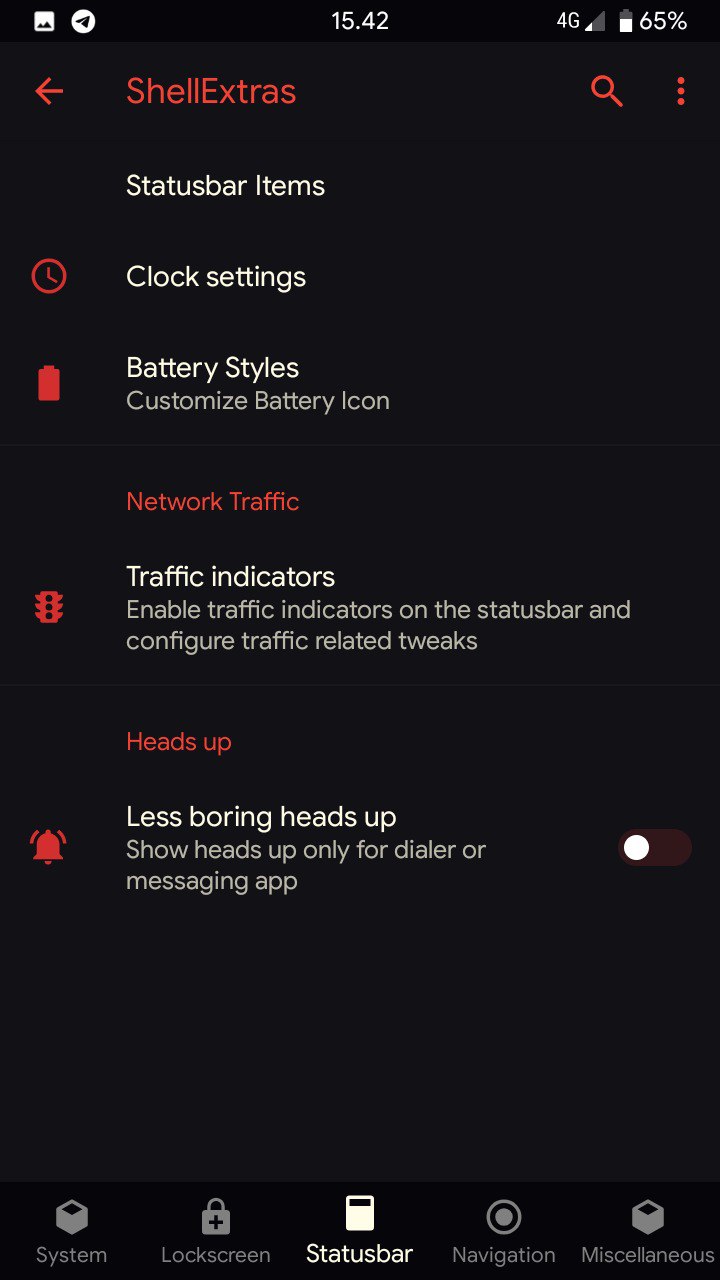This screenshot has width=720, height=1280.
Task: Switch to the Navigation tab
Action: coord(503,1232)
